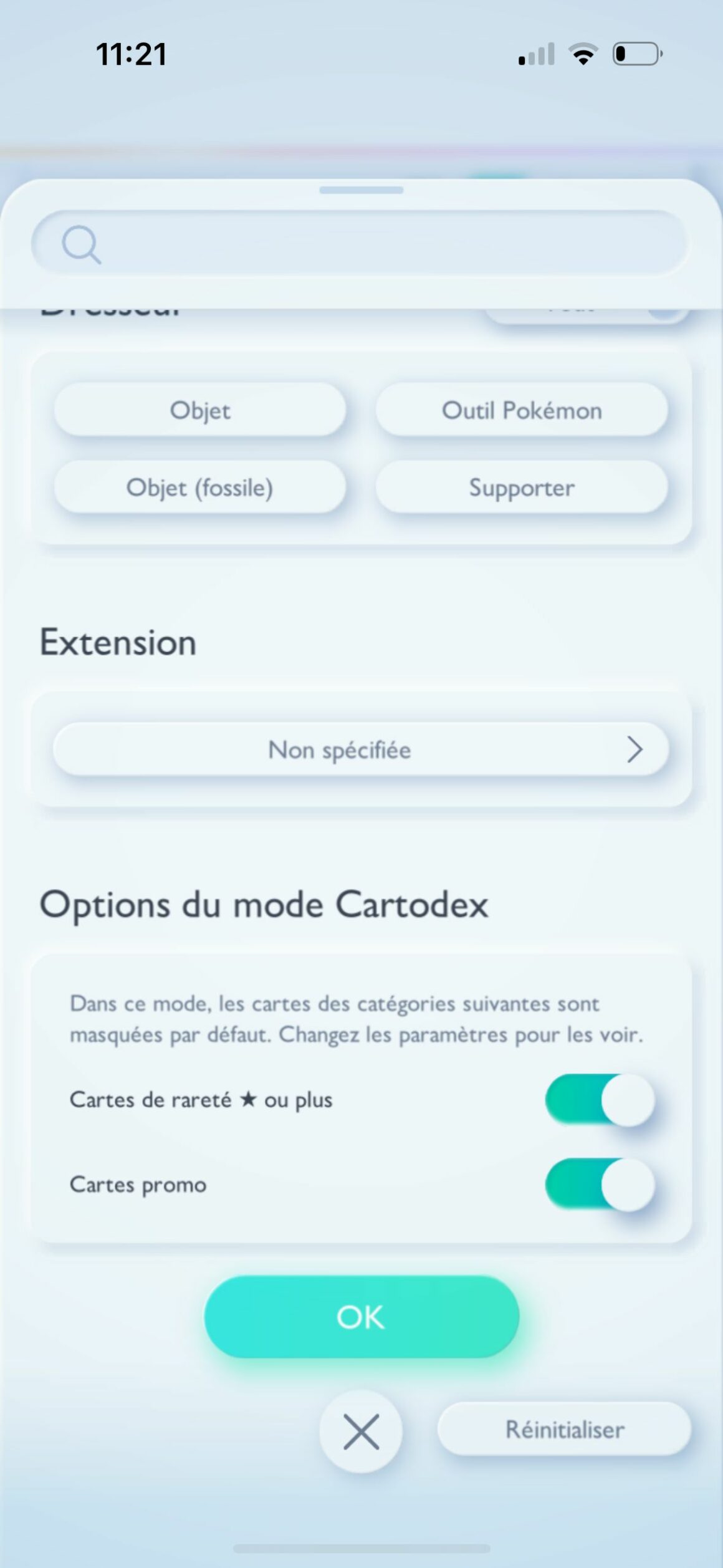Filter by Supporter cards
Image resolution: width=723 pixels, height=1568 pixels.
pyautogui.click(x=522, y=488)
